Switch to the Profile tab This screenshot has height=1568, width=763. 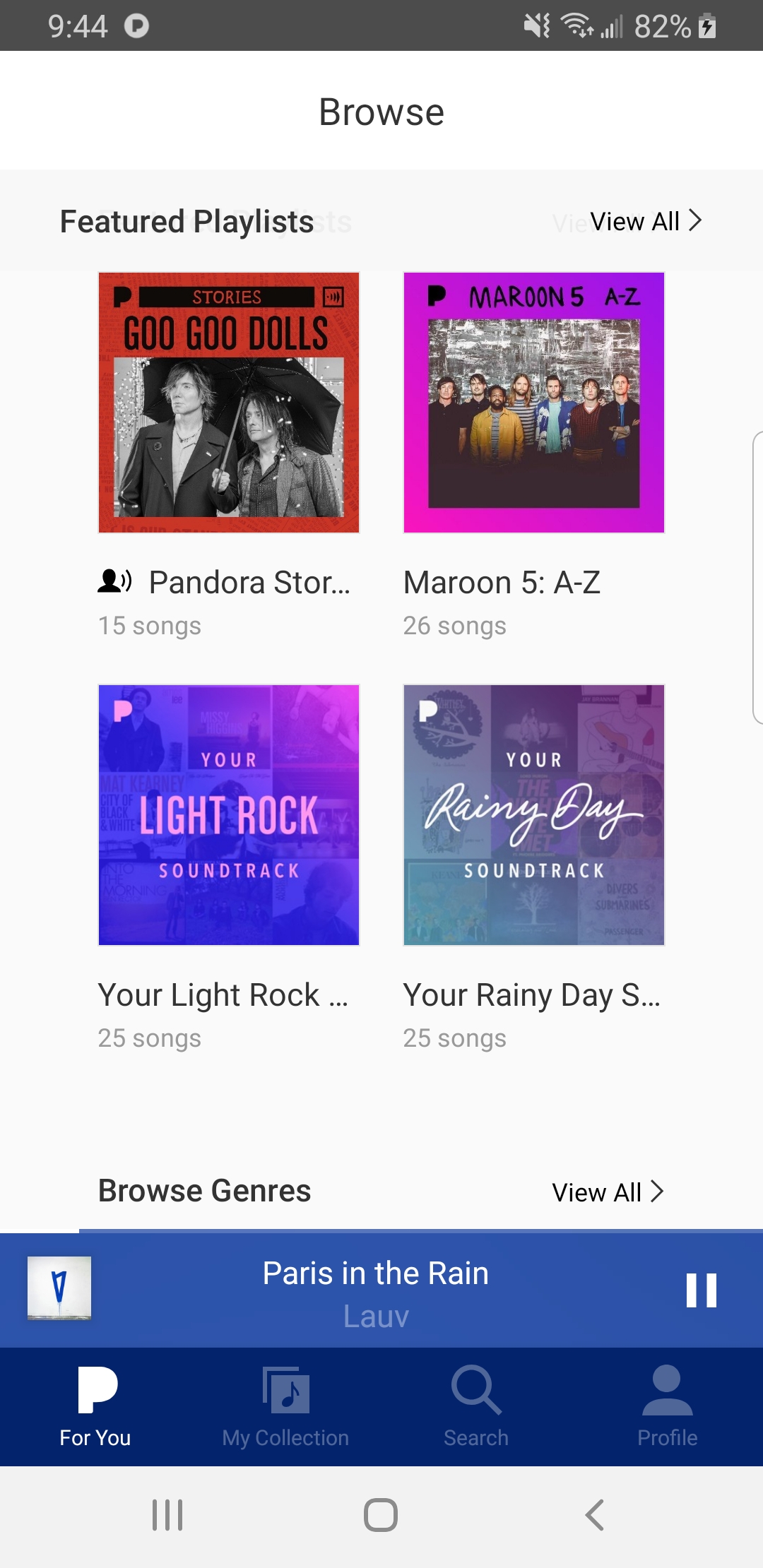click(667, 1407)
